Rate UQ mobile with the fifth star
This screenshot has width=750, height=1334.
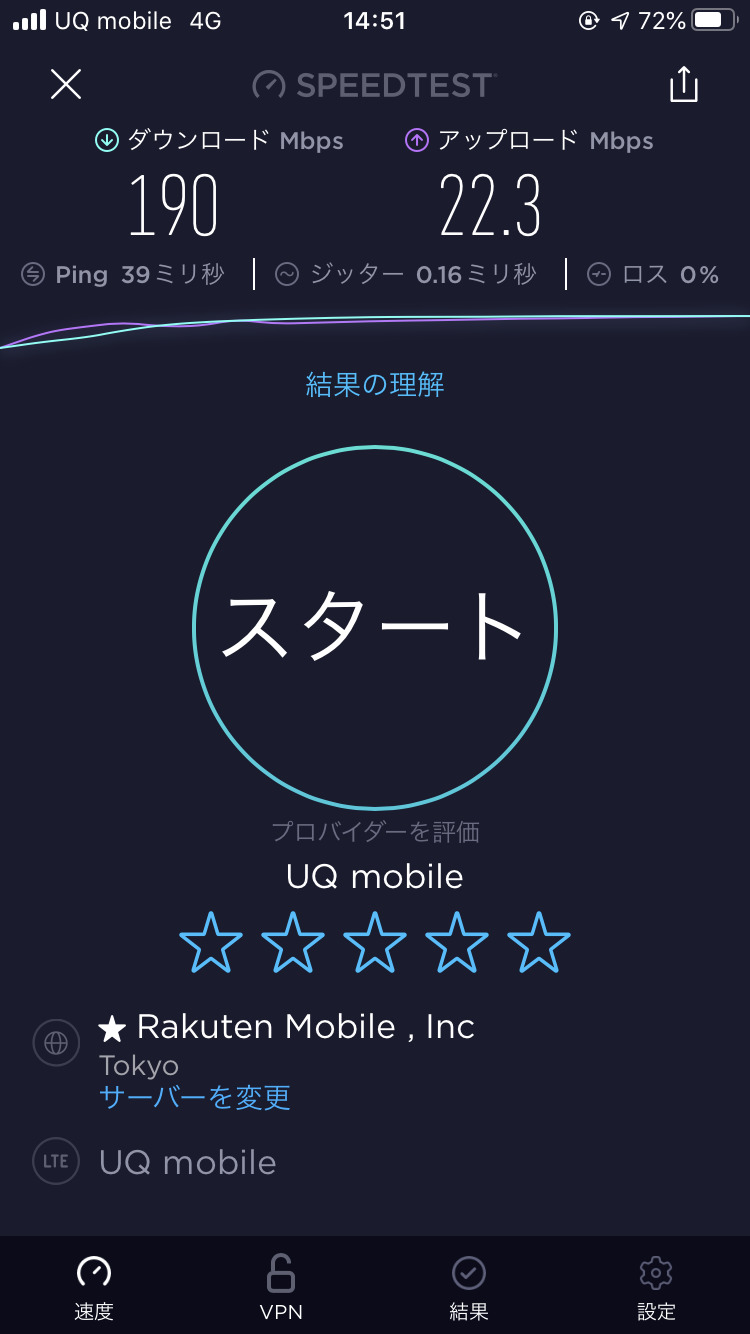click(539, 942)
